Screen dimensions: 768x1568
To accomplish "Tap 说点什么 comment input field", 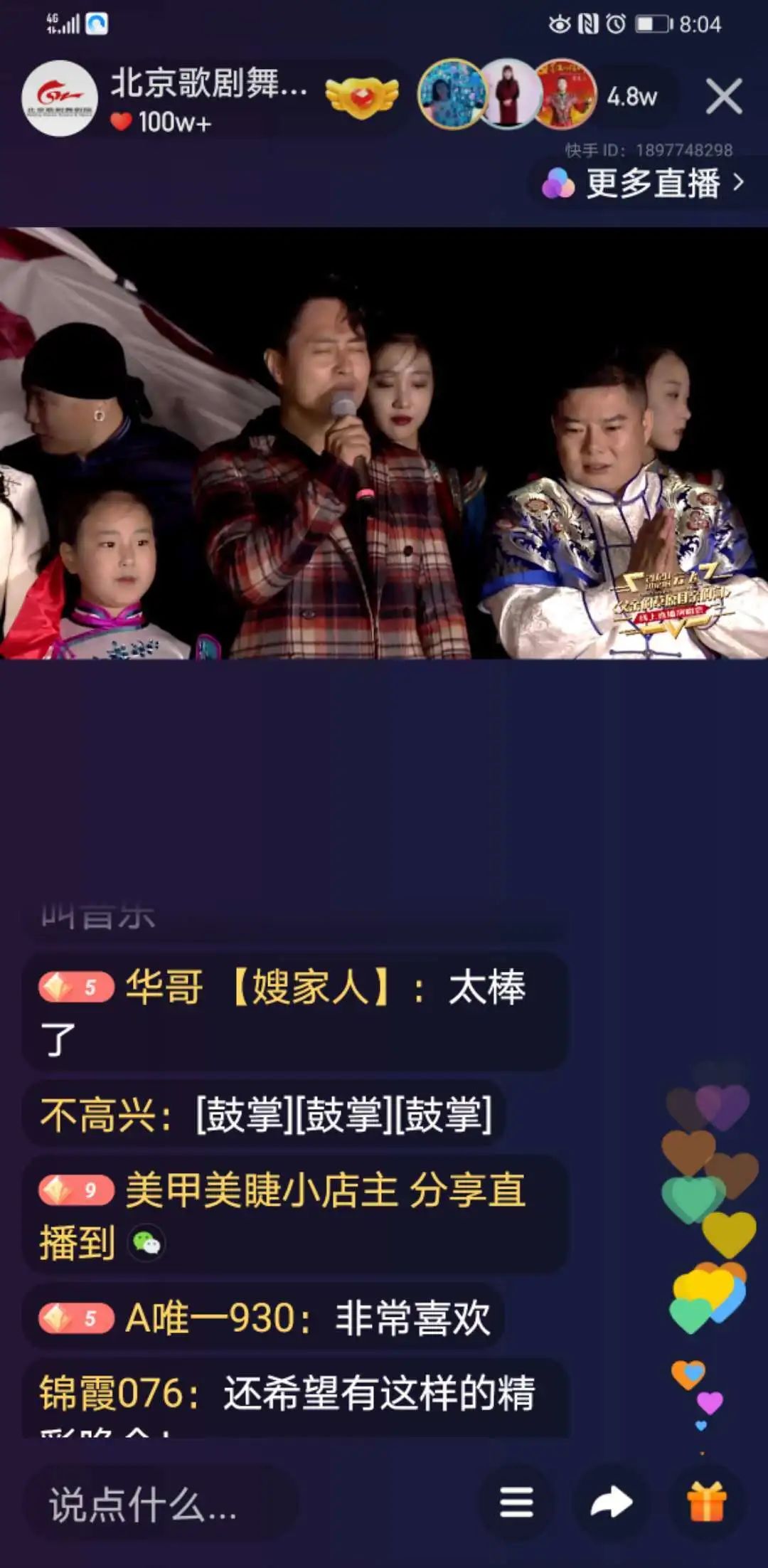I will click(160, 1504).
